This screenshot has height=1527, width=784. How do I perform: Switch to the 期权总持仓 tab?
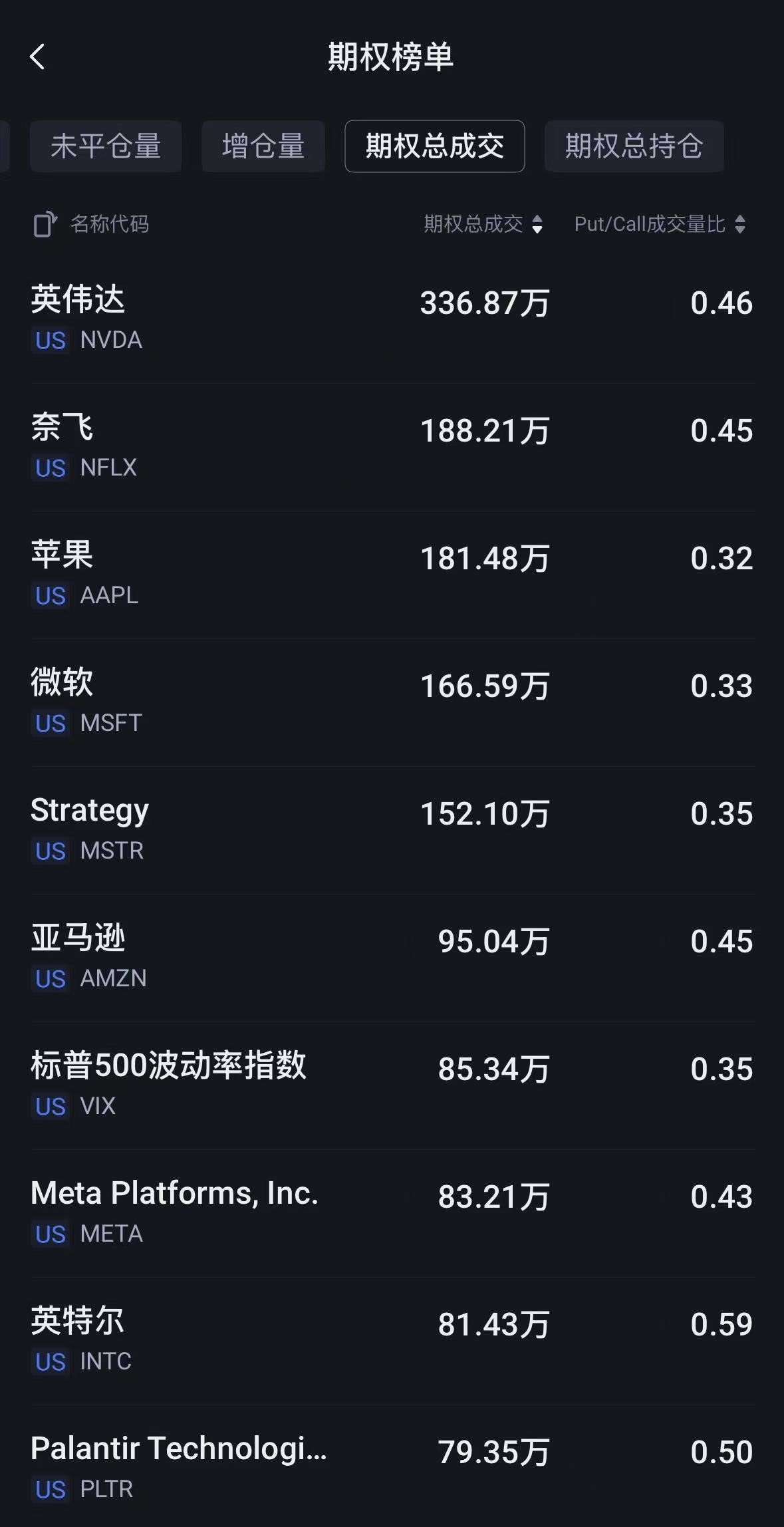[634, 146]
